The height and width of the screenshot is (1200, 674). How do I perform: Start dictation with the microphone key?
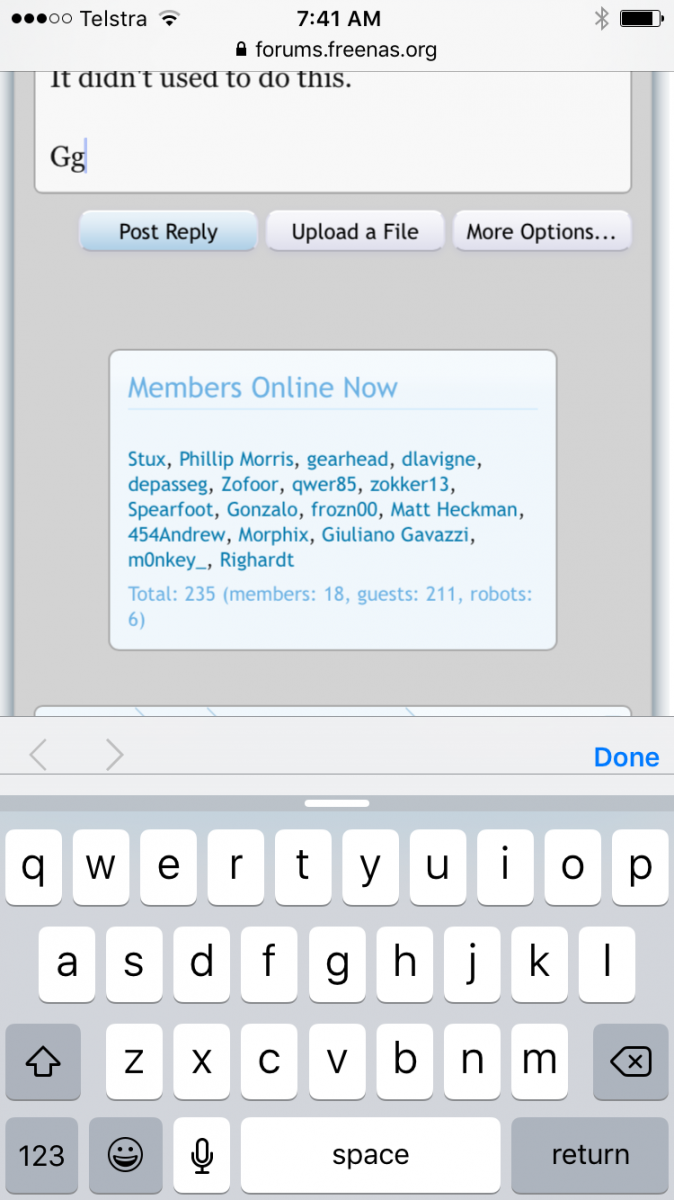[x=202, y=1156]
